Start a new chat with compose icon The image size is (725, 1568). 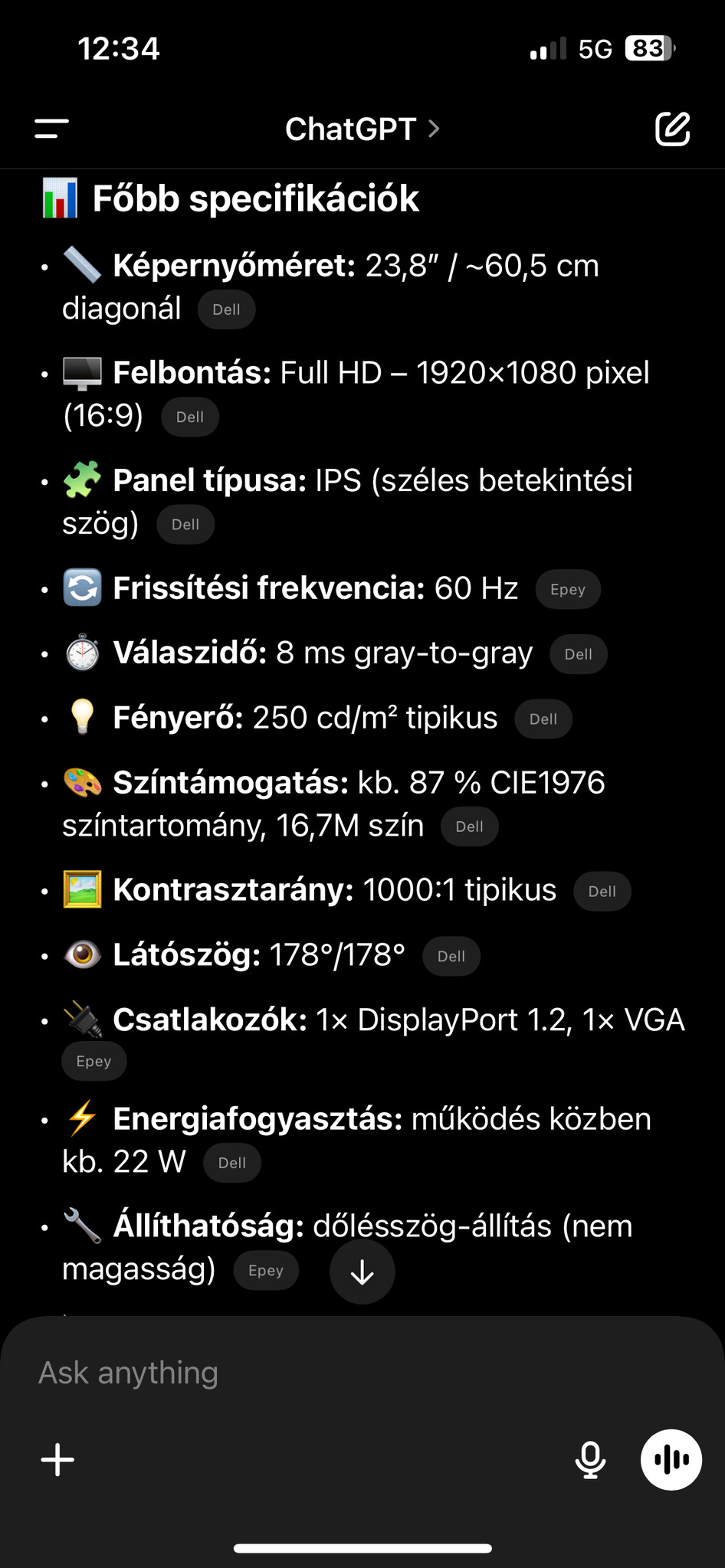click(x=672, y=129)
